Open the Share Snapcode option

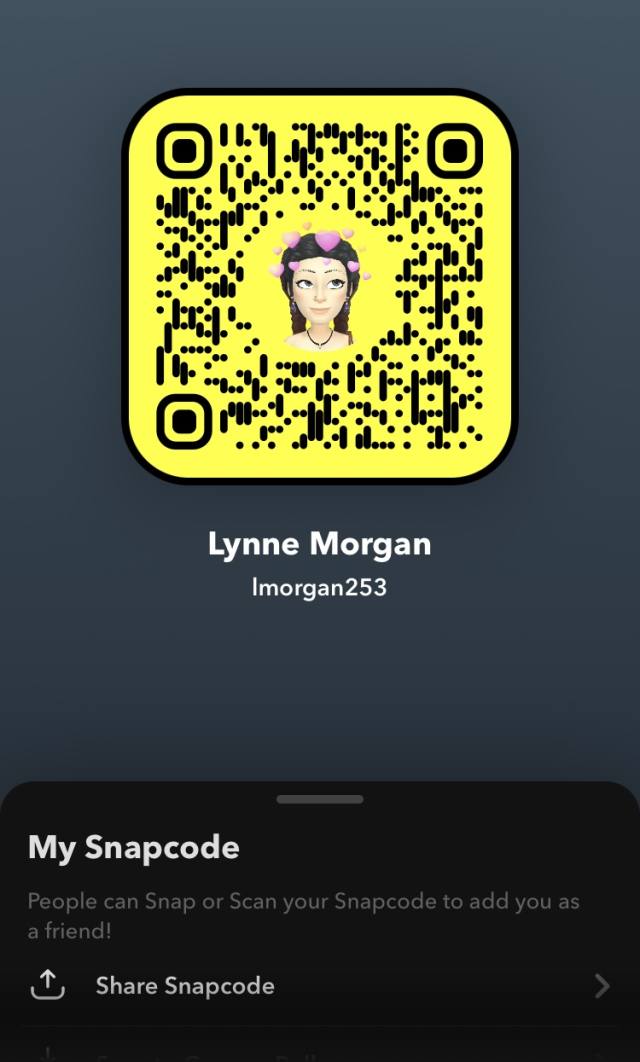pyautogui.click(x=320, y=986)
